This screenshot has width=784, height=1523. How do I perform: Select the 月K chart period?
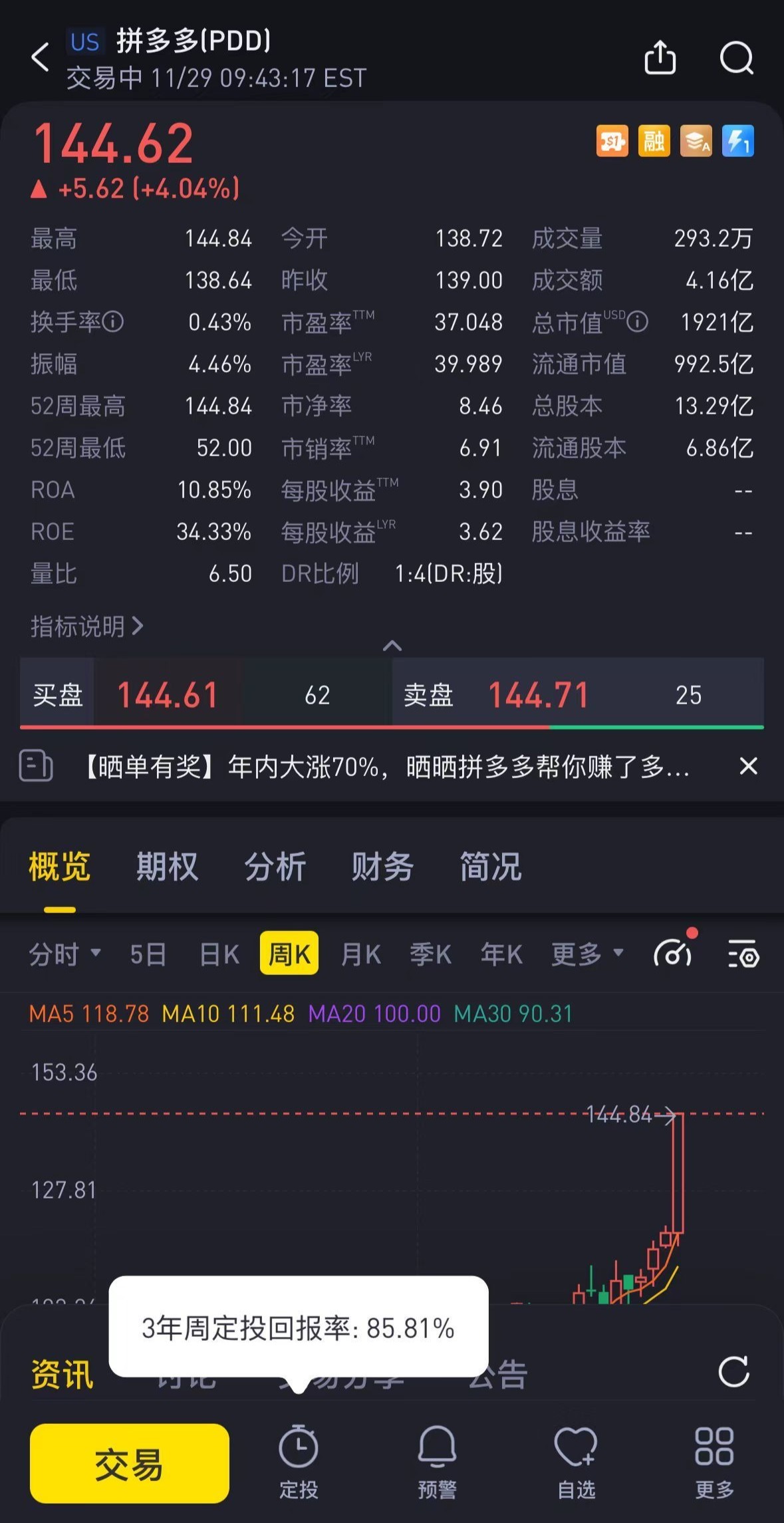click(360, 954)
